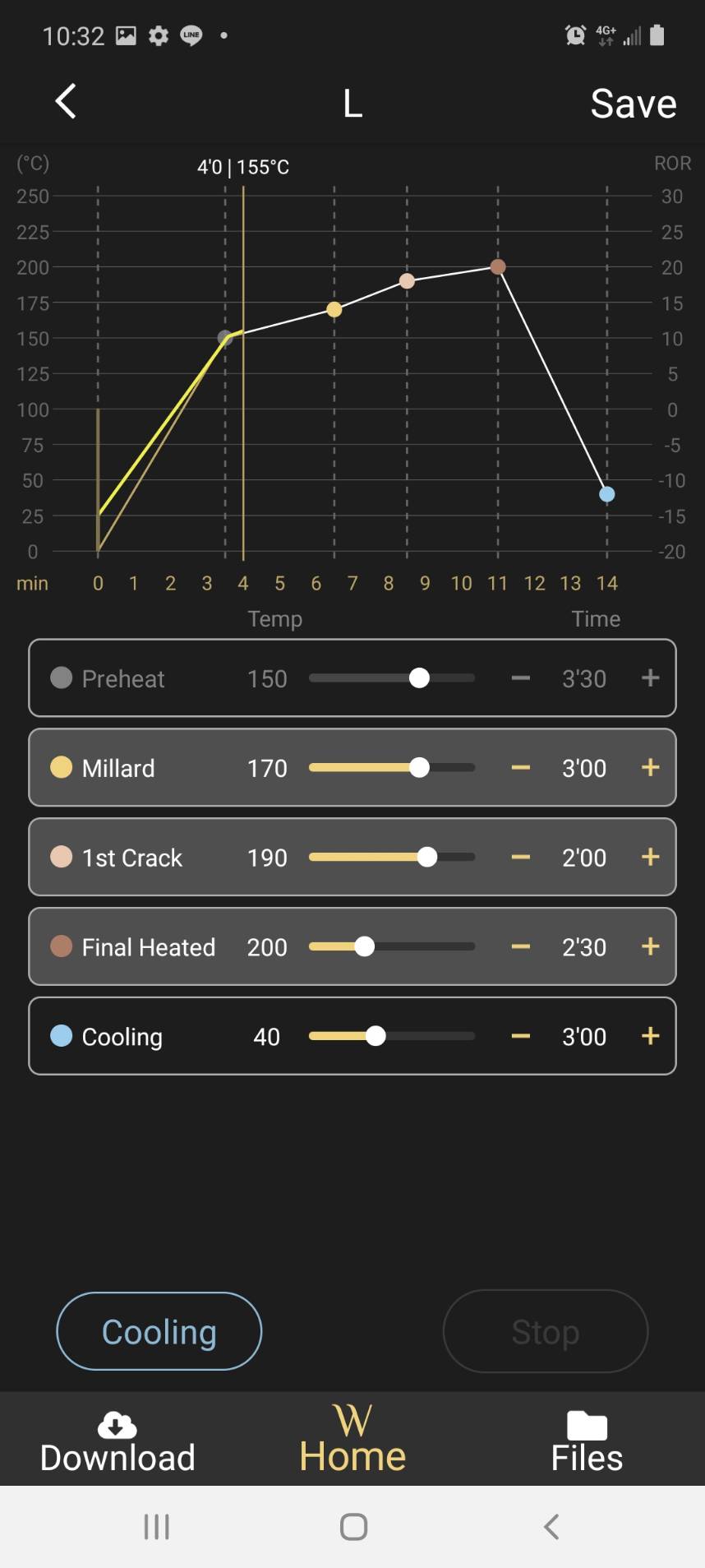Increase 1st Crack time with plus
The height and width of the screenshot is (1568, 705).
tap(651, 857)
